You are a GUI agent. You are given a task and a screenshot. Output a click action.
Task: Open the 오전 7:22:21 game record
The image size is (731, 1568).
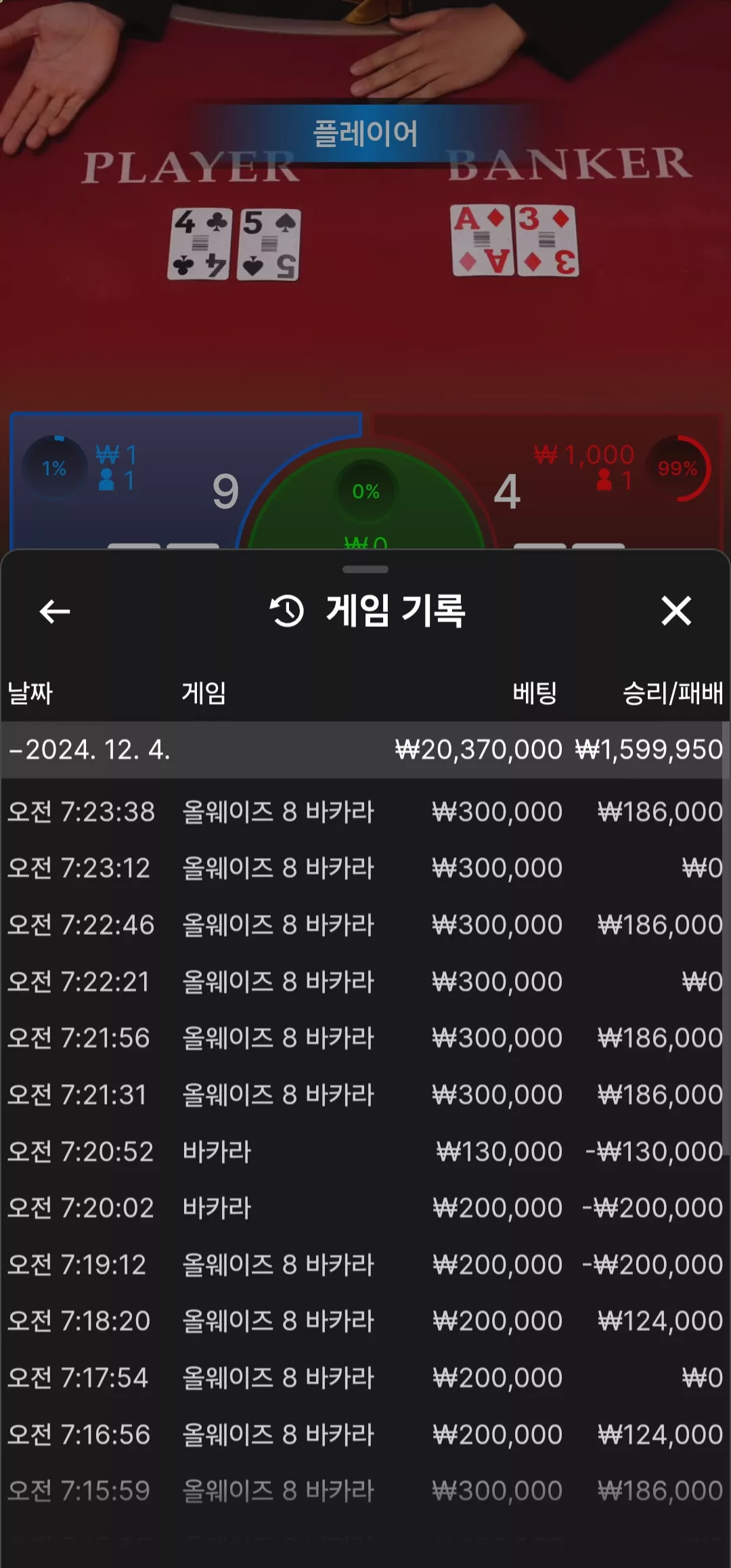(x=365, y=982)
